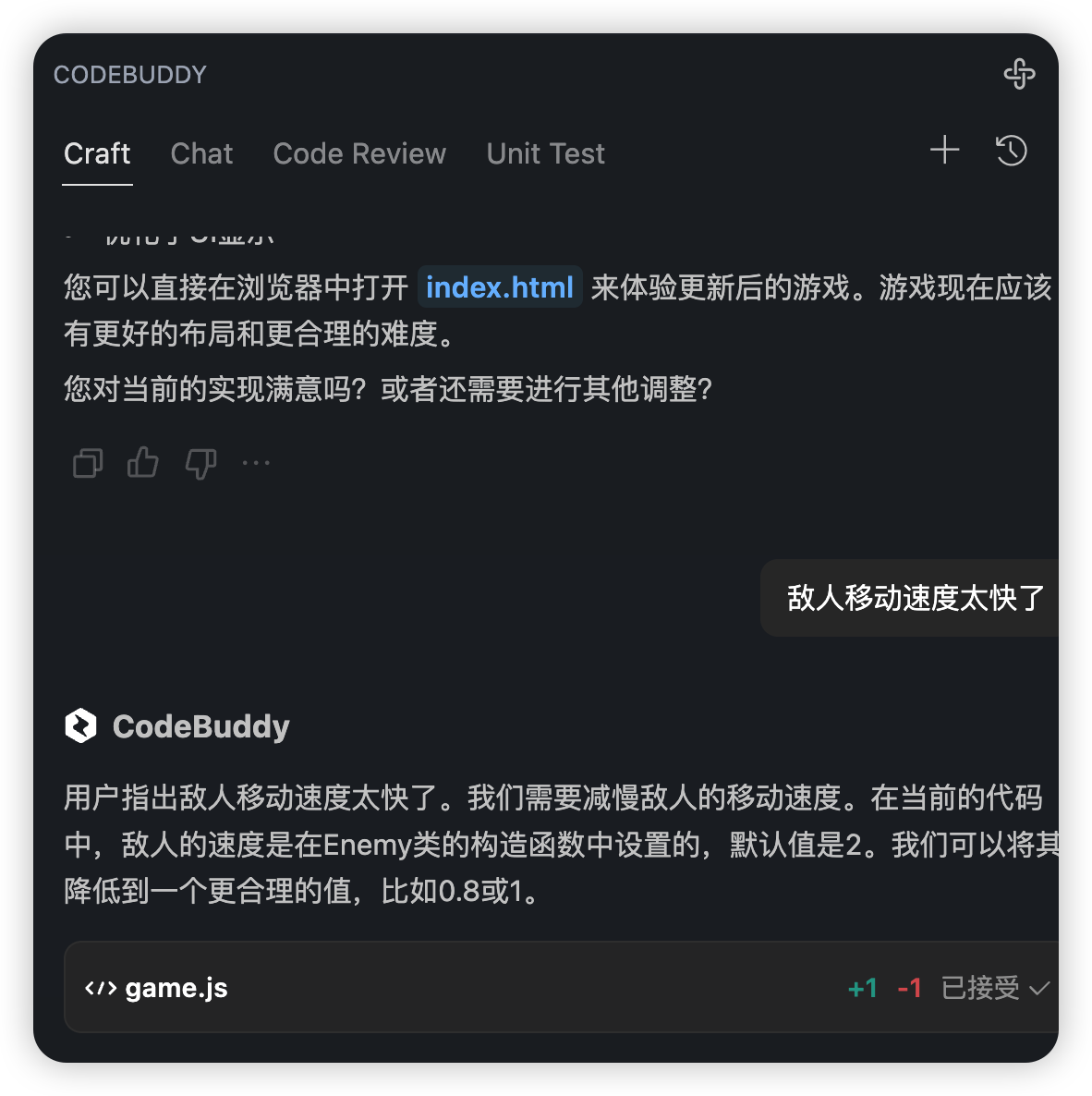Tap the CodeBuddy icon in the header

point(1019,74)
